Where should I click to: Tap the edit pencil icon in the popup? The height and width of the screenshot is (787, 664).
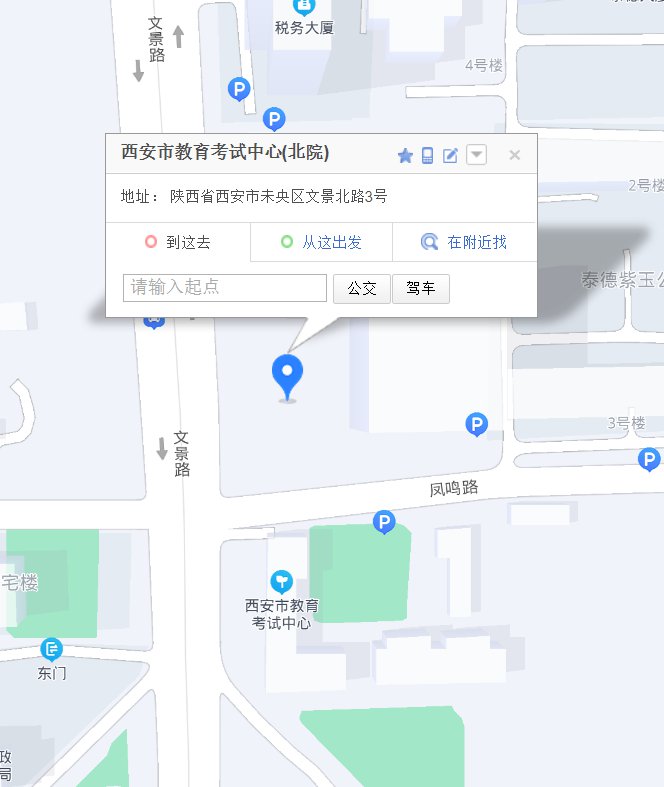[451, 155]
